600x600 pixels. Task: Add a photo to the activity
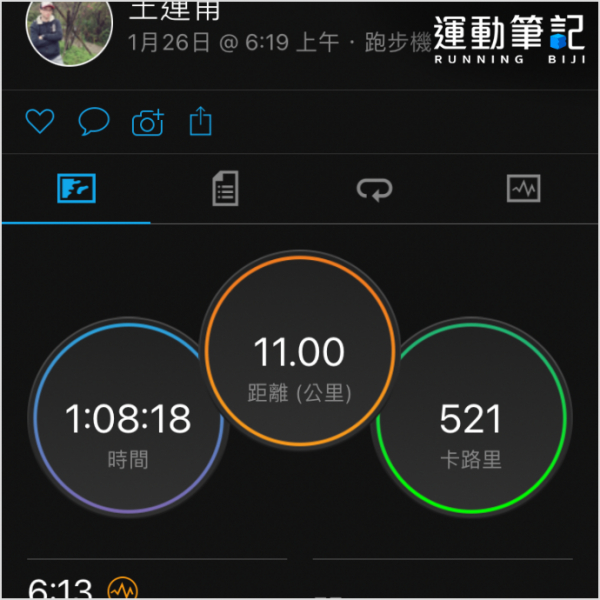[148, 123]
